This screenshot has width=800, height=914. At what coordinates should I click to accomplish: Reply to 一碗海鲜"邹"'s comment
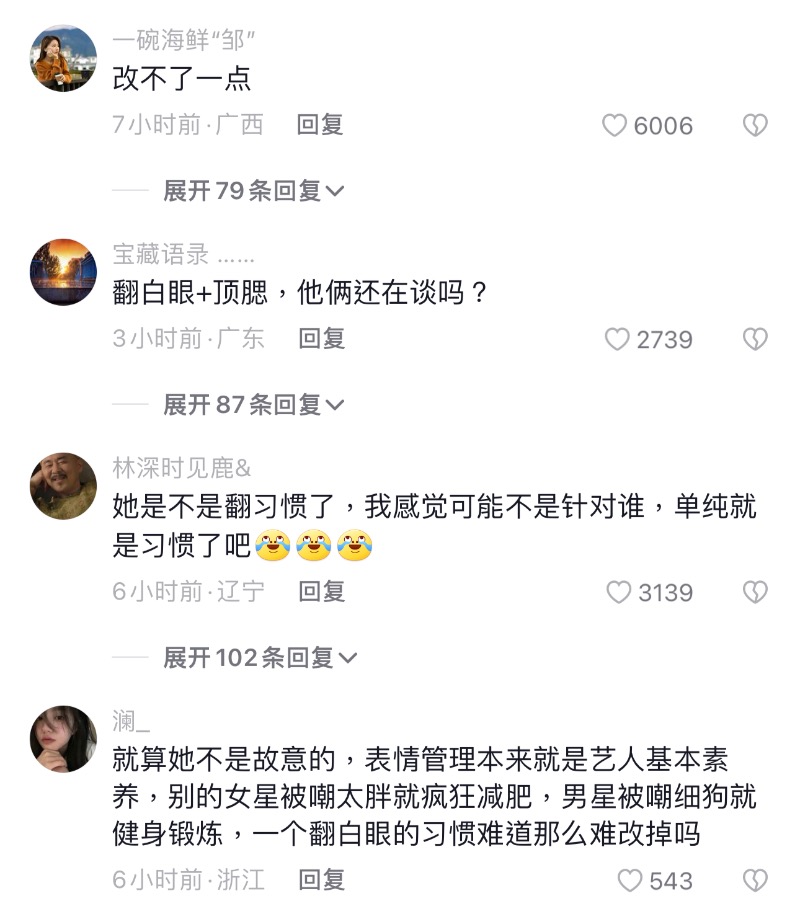point(320,124)
